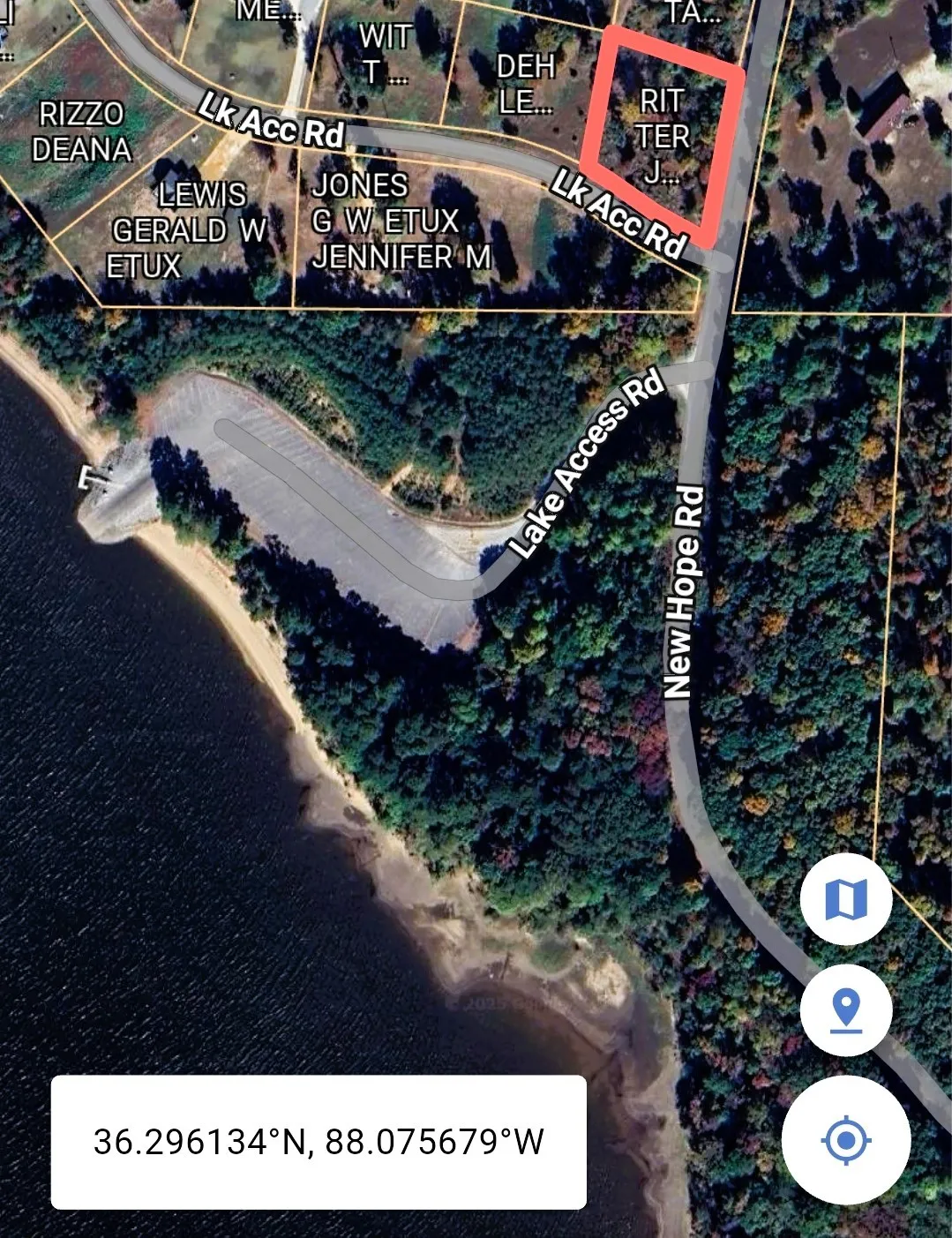
Task: Tap the coordinates readout box
Action: tap(319, 1142)
